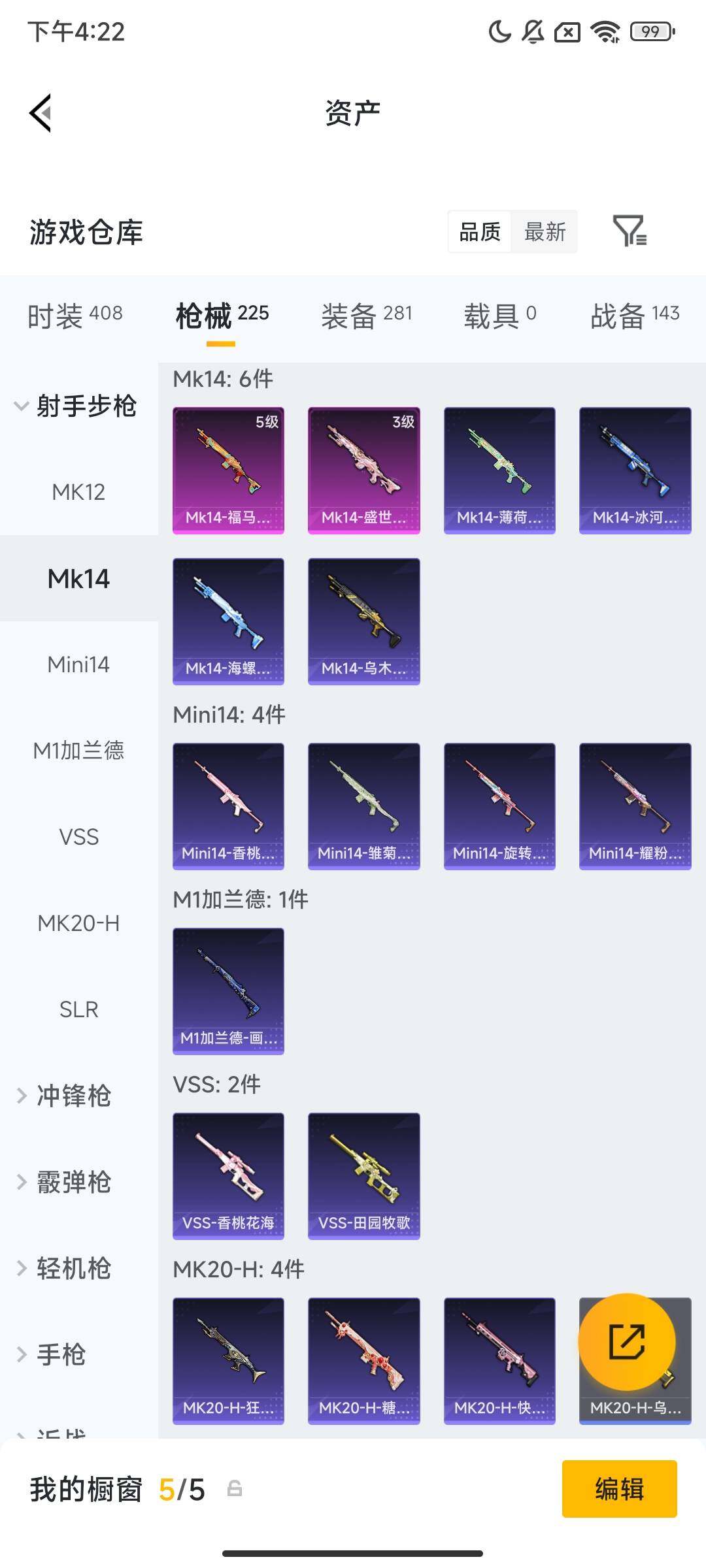Open the filter icon next to 最新
The image size is (706, 1568).
[630, 231]
